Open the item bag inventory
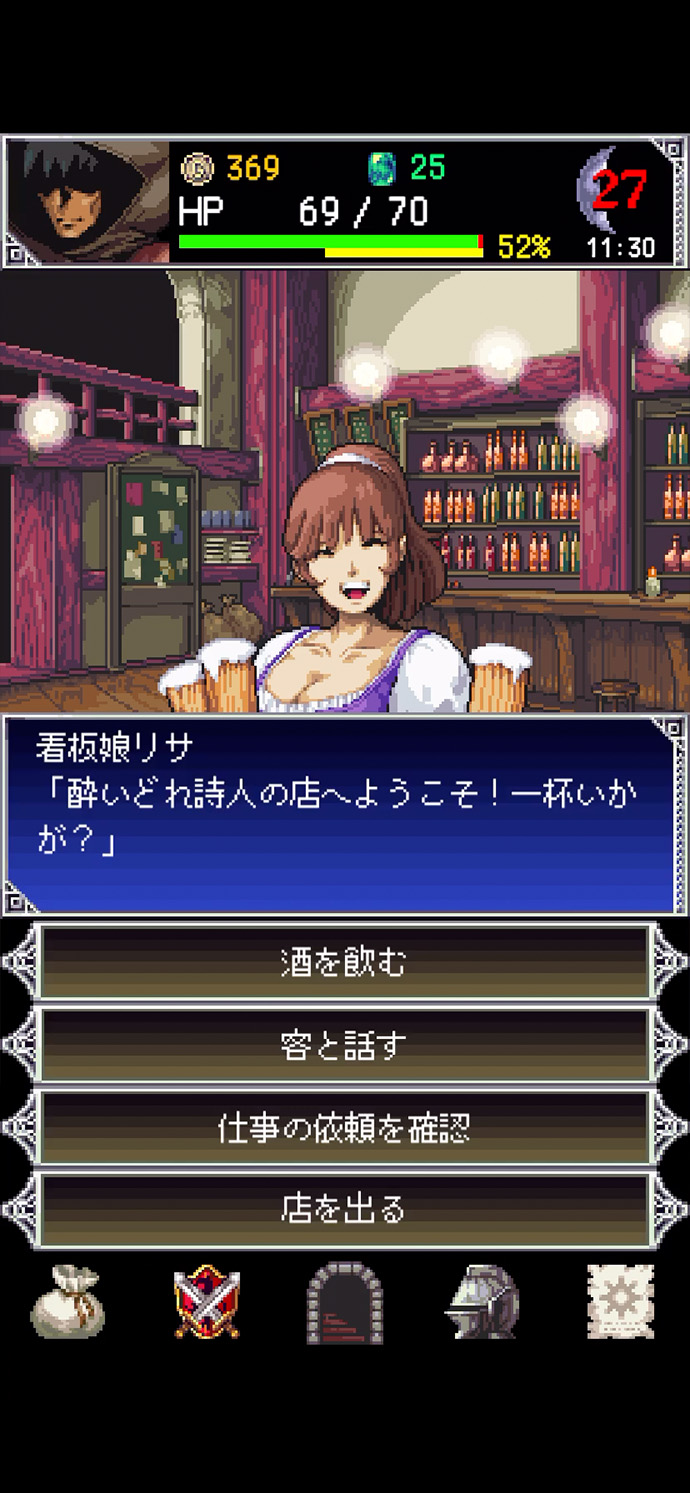This screenshot has width=690, height=1493. point(67,1301)
